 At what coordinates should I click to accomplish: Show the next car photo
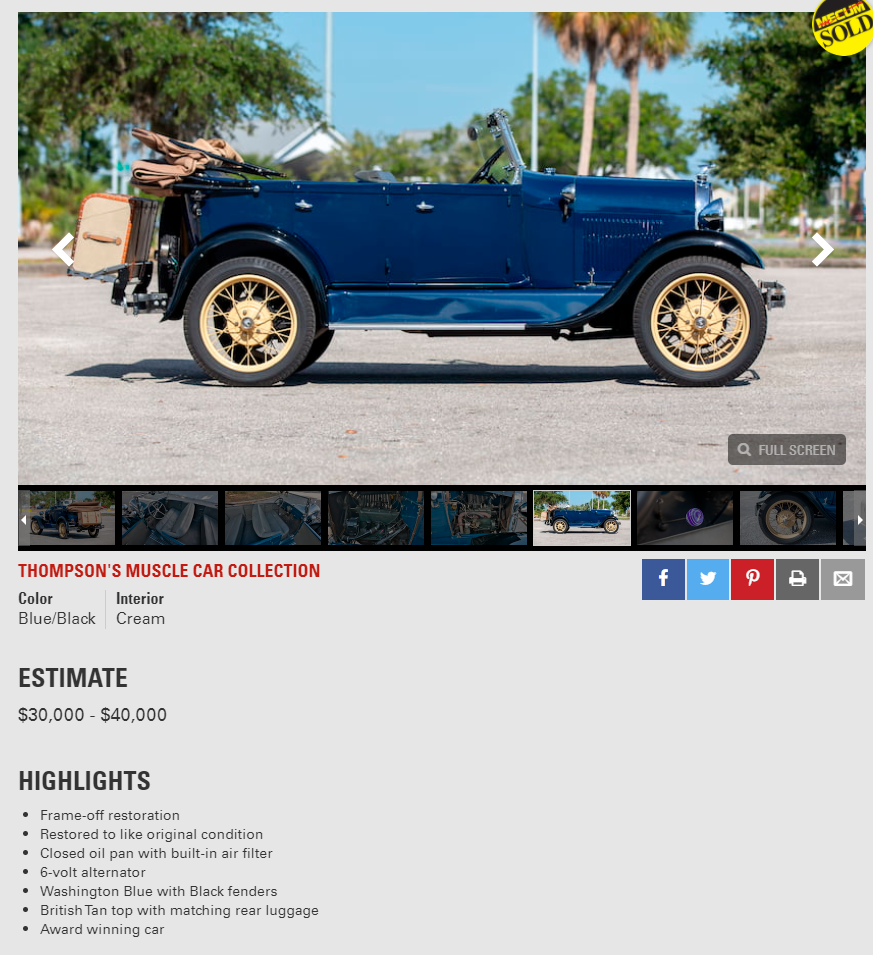(x=822, y=250)
